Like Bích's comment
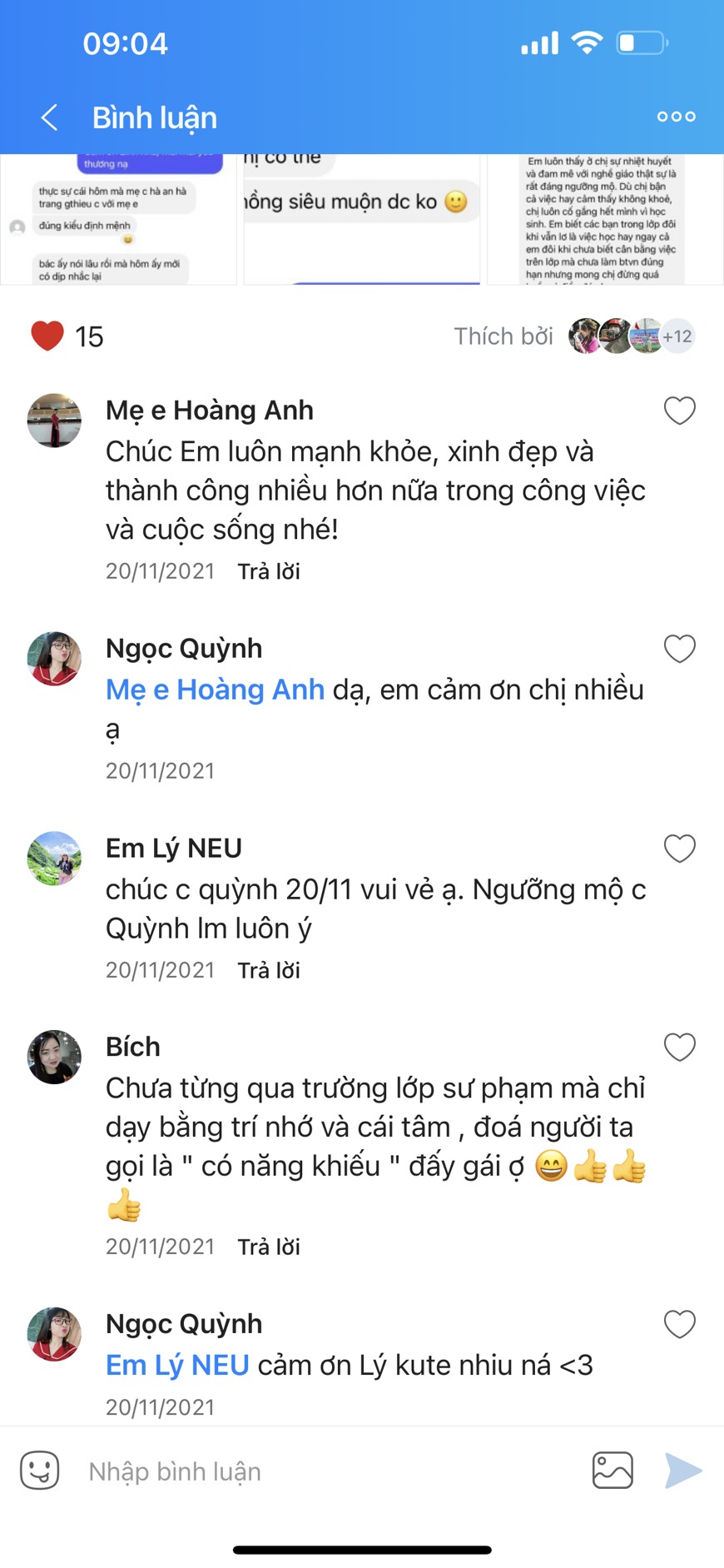The image size is (724, 1568). [x=679, y=1048]
